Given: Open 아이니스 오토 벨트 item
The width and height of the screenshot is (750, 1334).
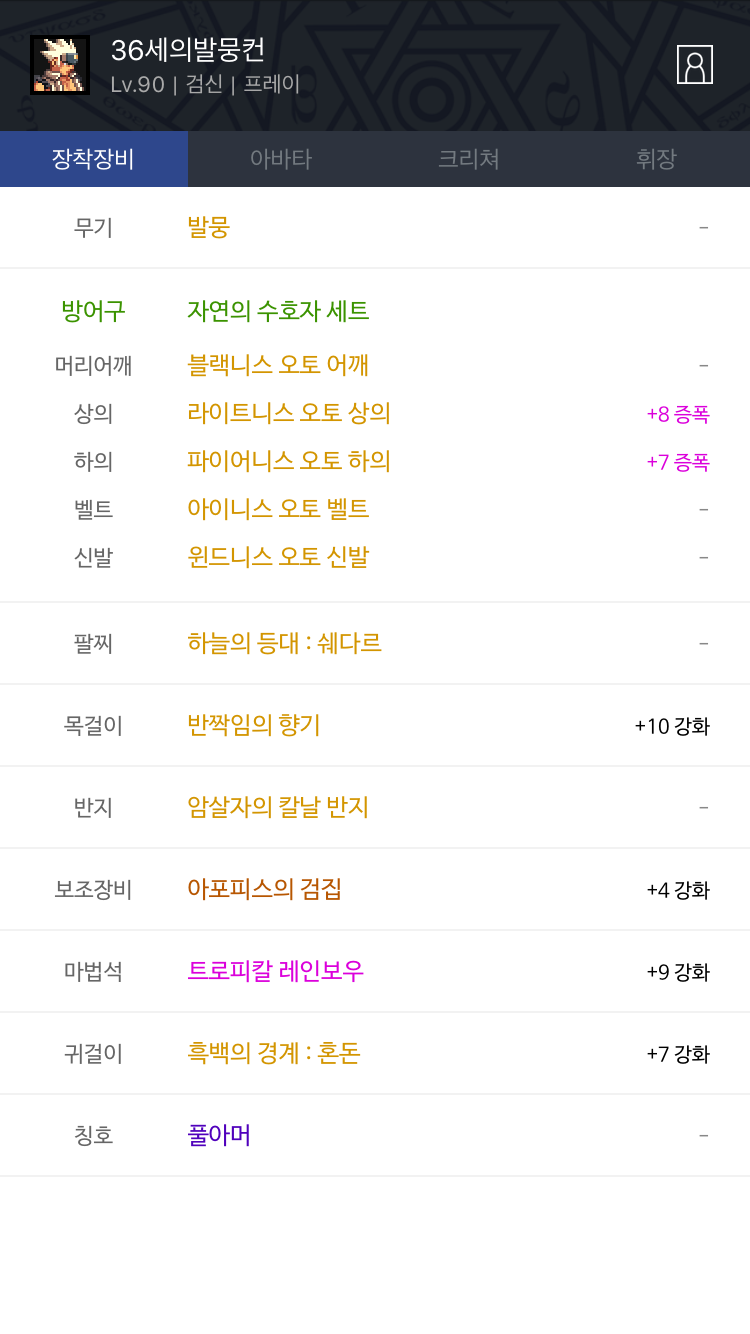Looking at the screenshot, I should tap(278, 509).
